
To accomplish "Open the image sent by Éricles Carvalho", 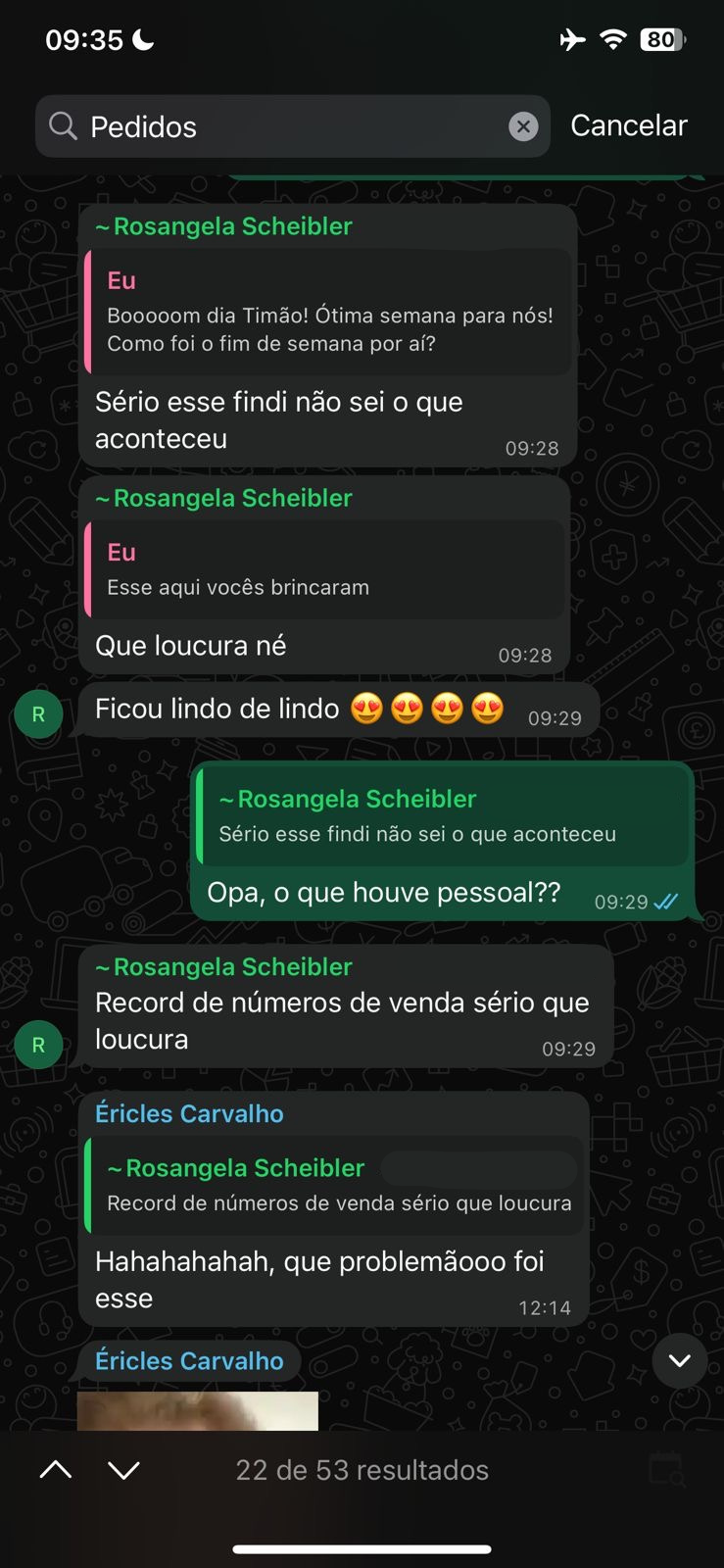I will tap(198, 1411).
